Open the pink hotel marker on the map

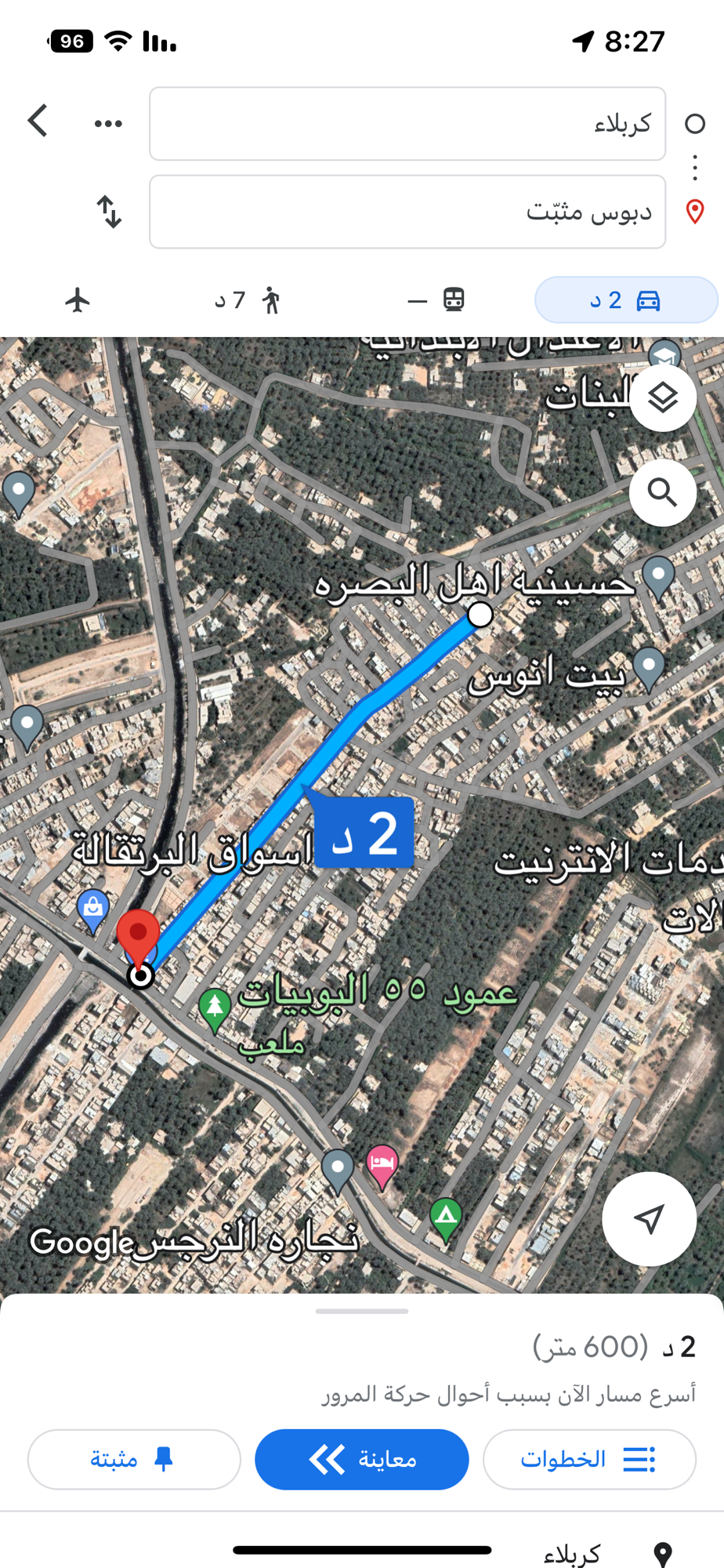[382, 1163]
